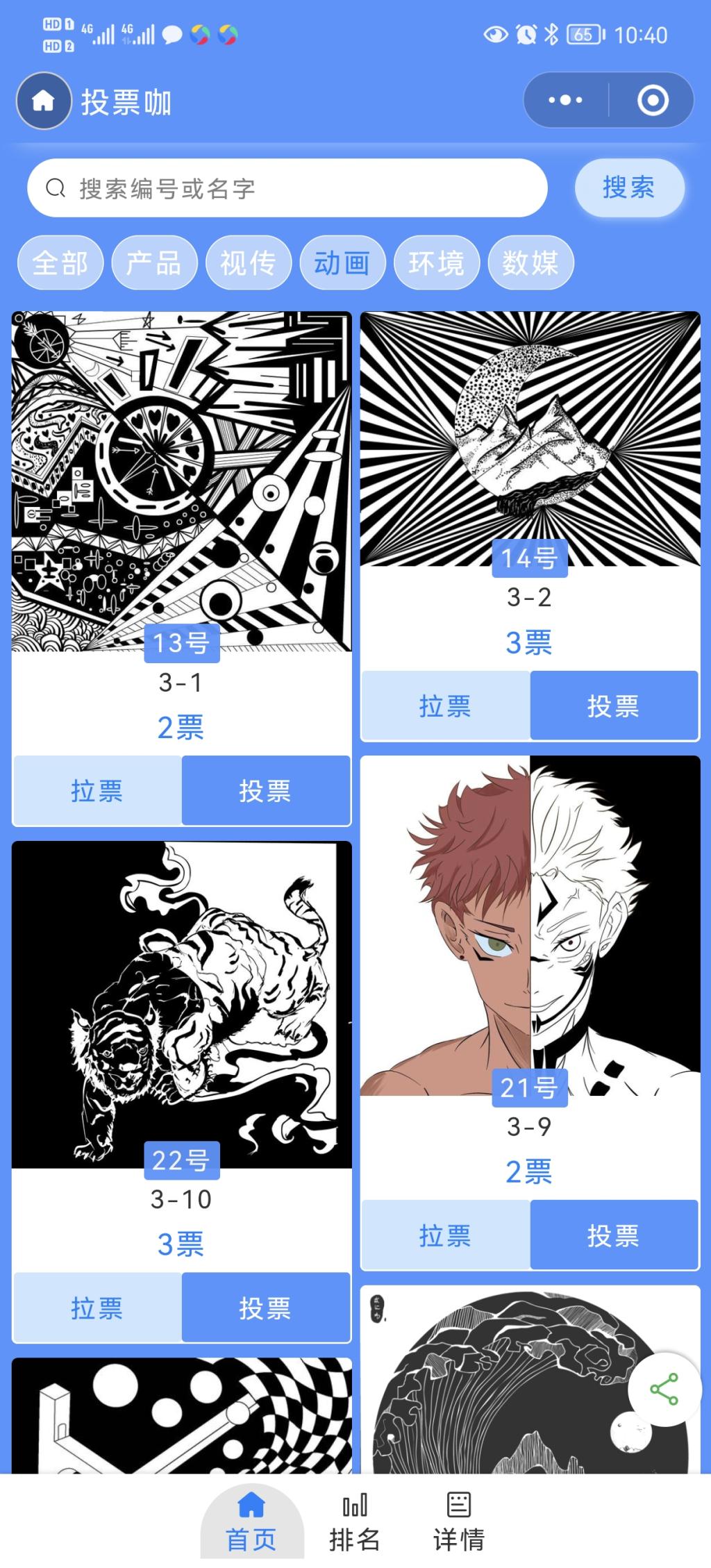
Task: Tap the floating share button
Action: coord(664,1389)
